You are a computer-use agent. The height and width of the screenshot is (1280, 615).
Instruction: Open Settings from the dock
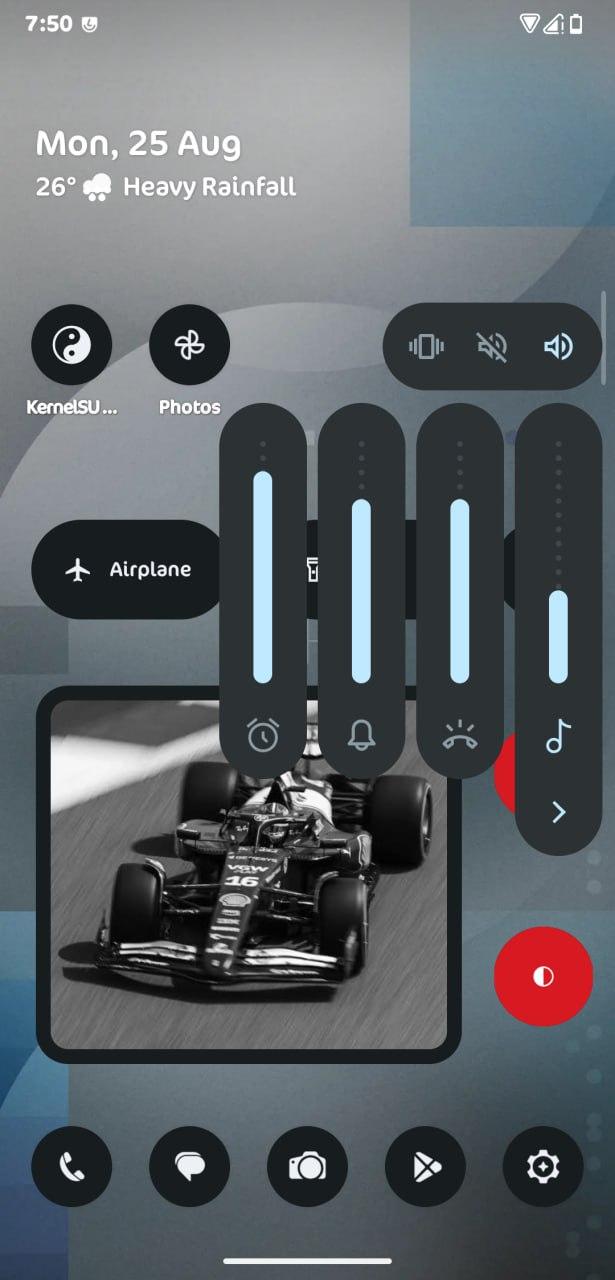(543, 1166)
